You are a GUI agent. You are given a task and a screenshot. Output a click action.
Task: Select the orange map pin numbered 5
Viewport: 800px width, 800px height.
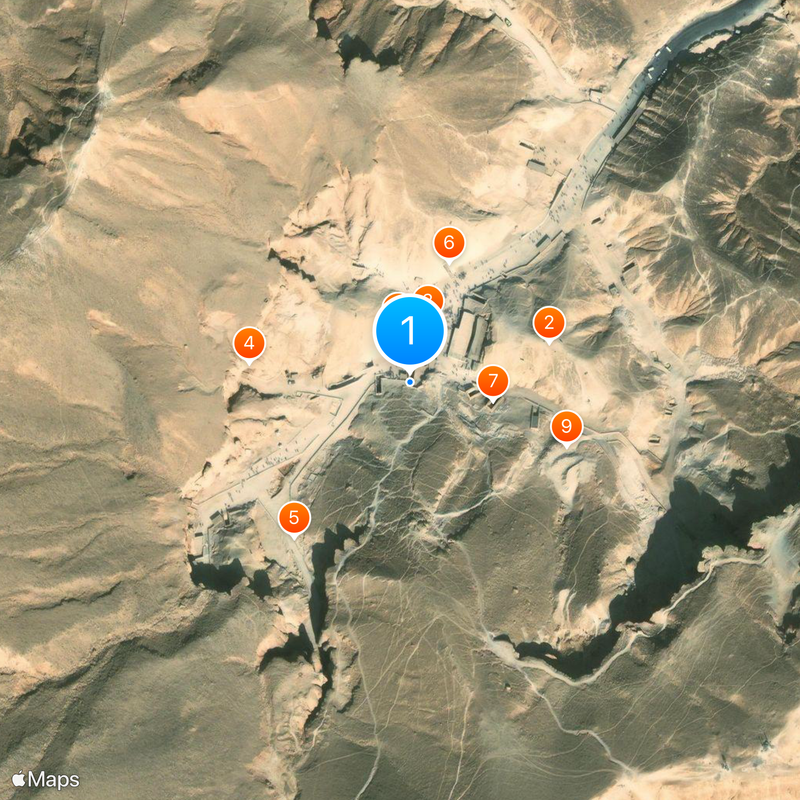[x=293, y=518]
